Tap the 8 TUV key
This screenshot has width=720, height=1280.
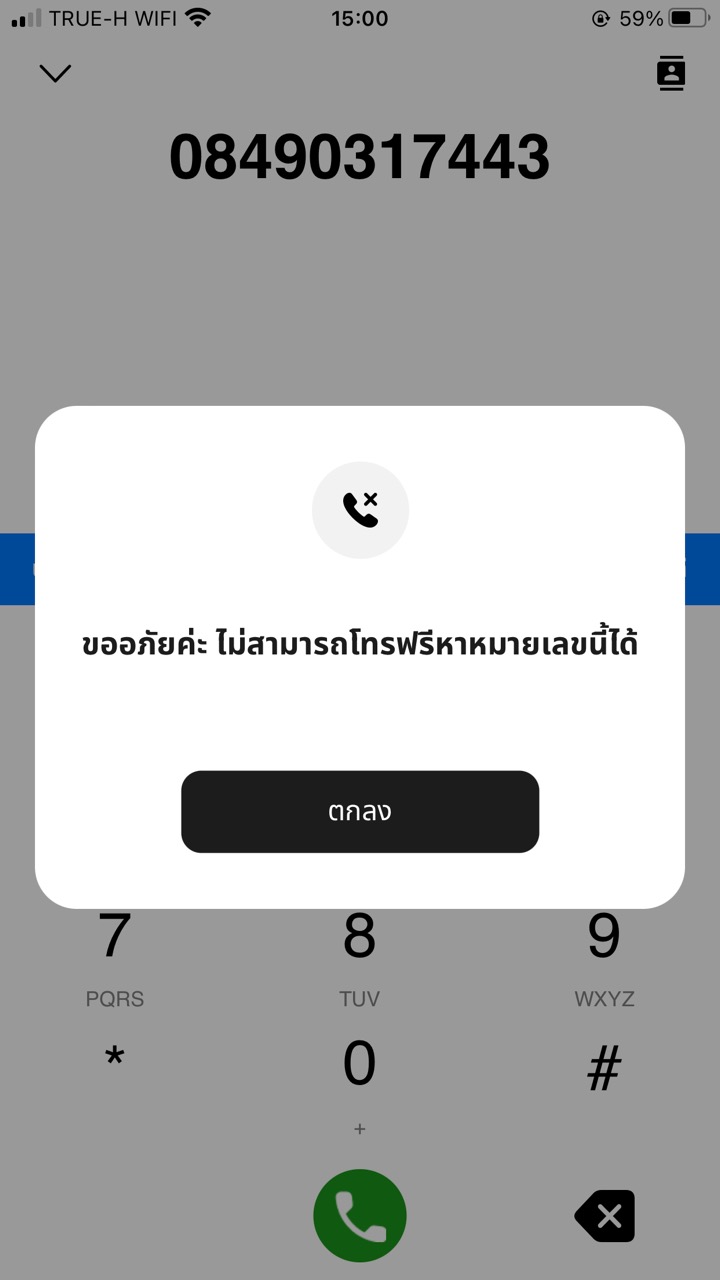(360, 955)
